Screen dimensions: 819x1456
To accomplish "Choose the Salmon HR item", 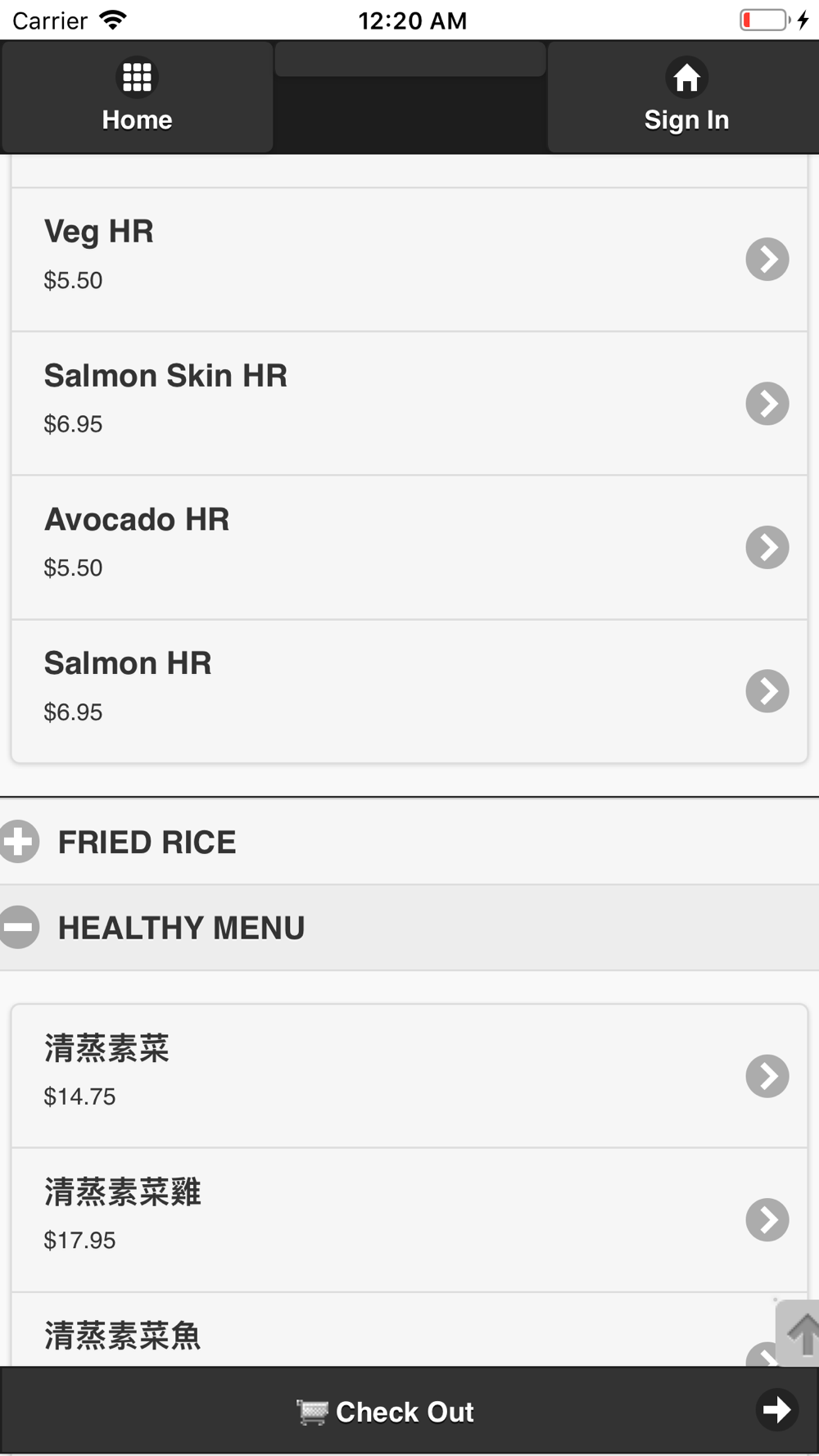I will tap(409, 691).
